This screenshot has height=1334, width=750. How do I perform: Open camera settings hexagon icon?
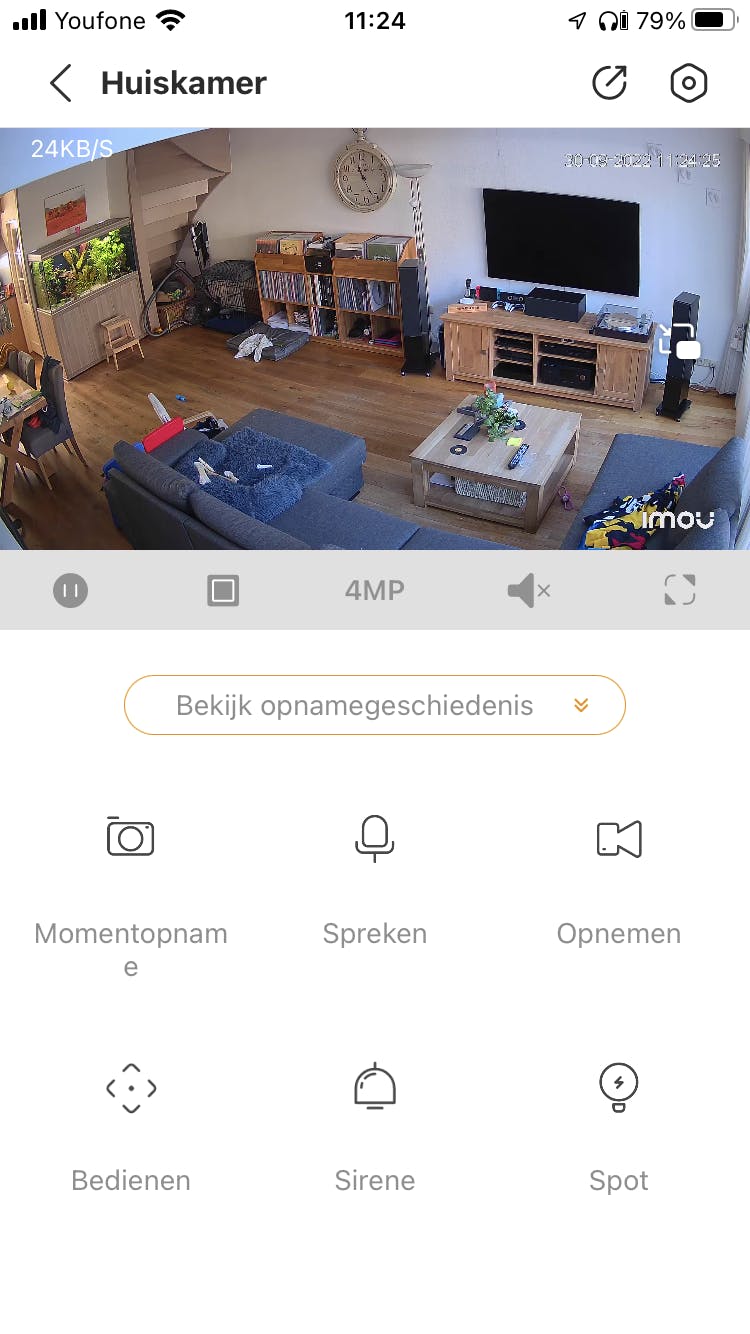[x=688, y=83]
